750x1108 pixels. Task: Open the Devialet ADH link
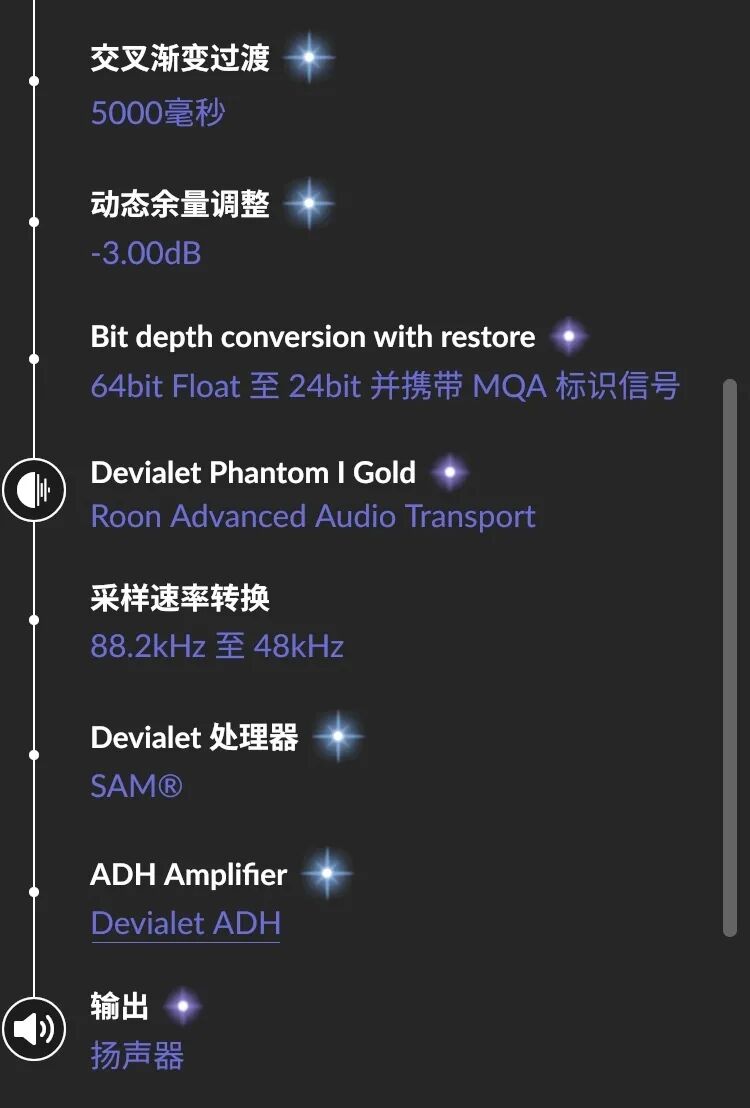pyautogui.click(x=185, y=923)
